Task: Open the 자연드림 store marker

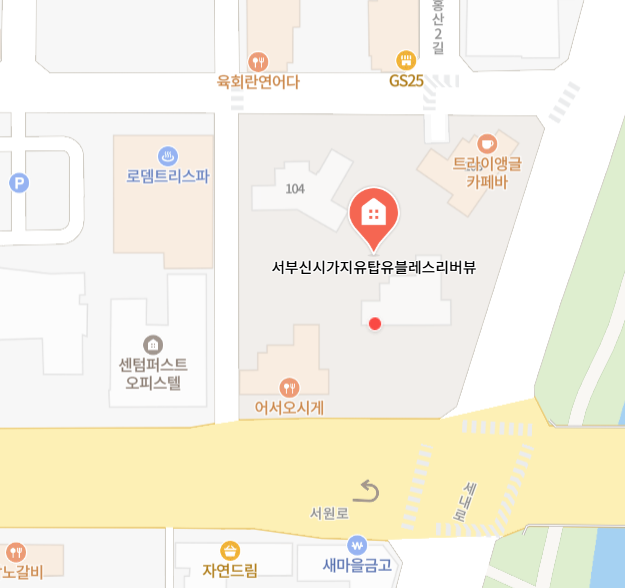Action: tap(230, 551)
